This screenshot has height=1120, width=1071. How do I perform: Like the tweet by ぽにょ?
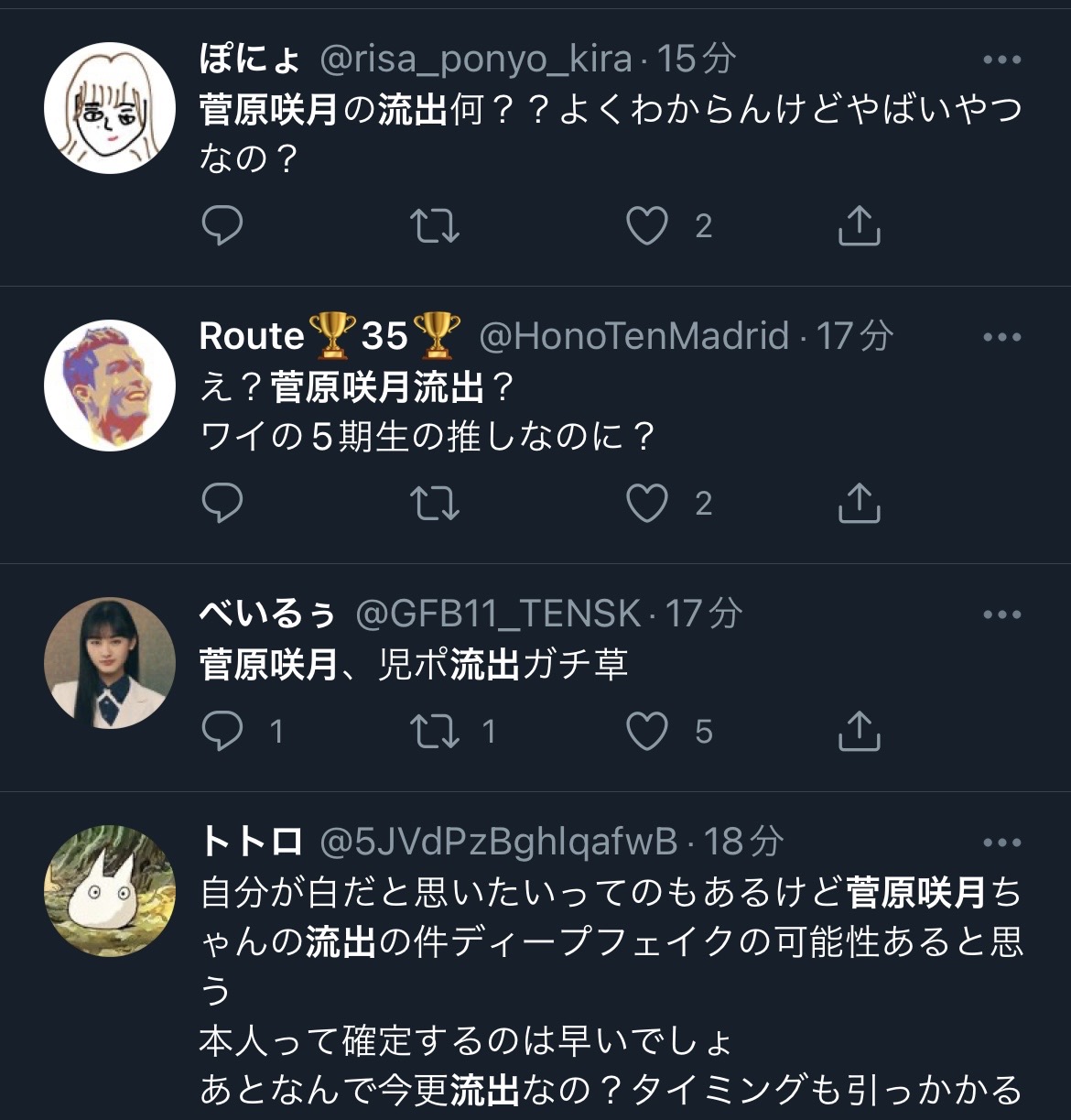(x=646, y=225)
